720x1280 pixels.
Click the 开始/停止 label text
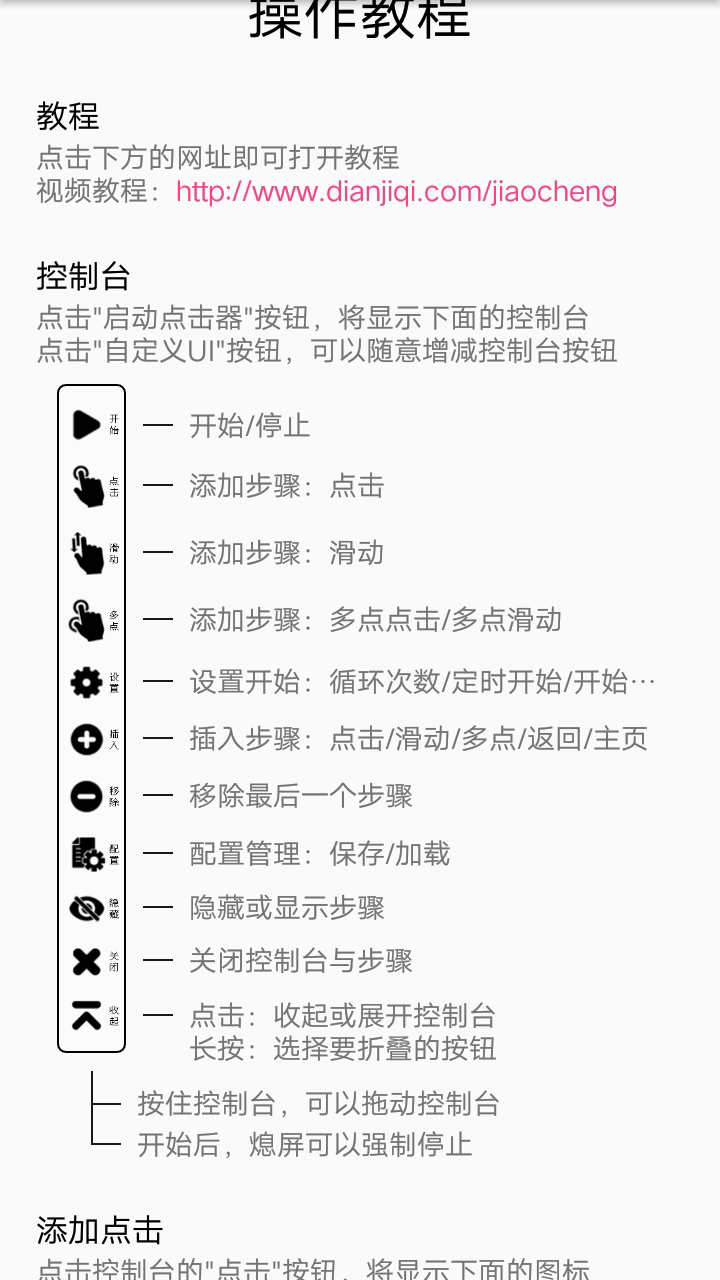tap(249, 426)
